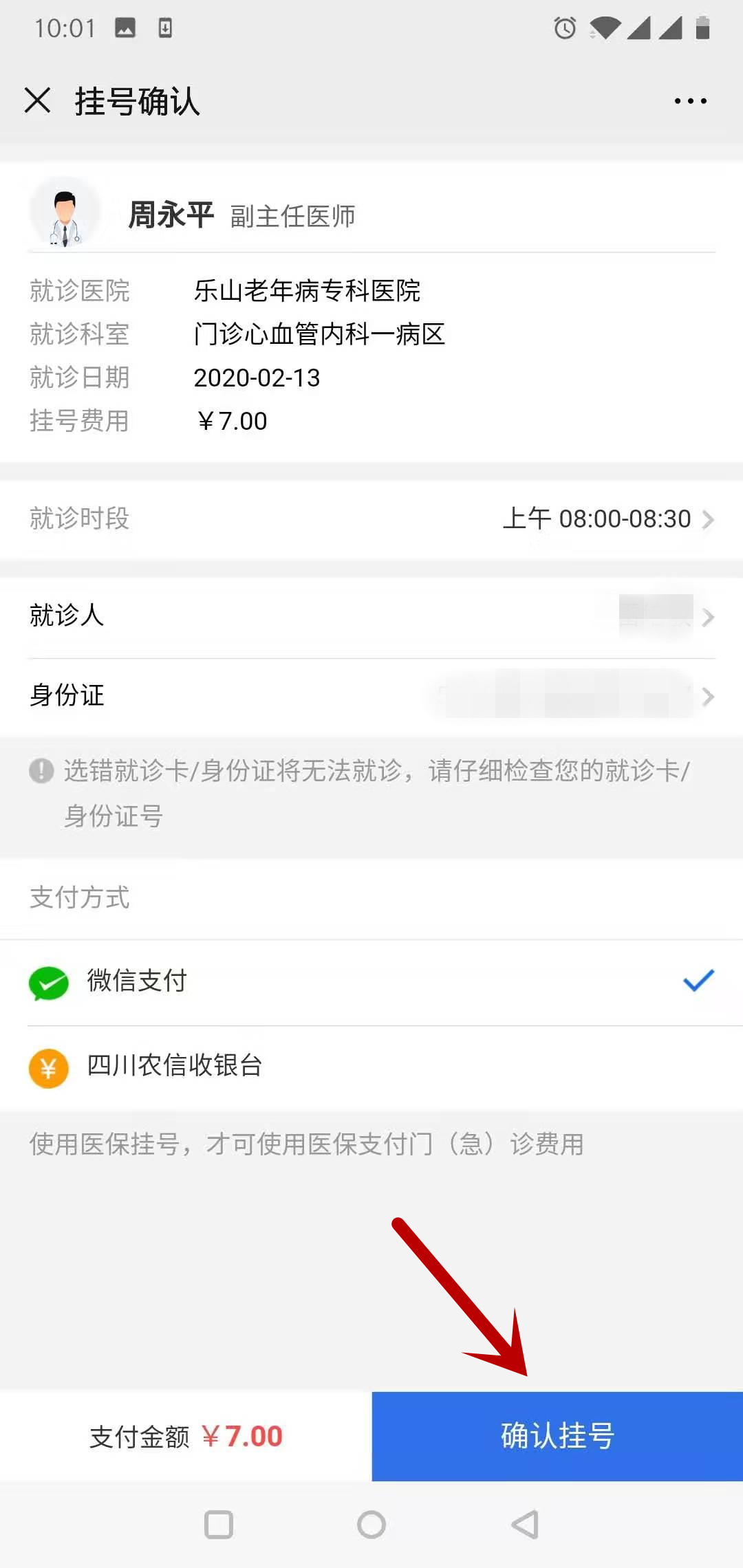The width and height of the screenshot is (743, 1568).
Task: Go back with system navigation
Action: (x=525, y=1525)
